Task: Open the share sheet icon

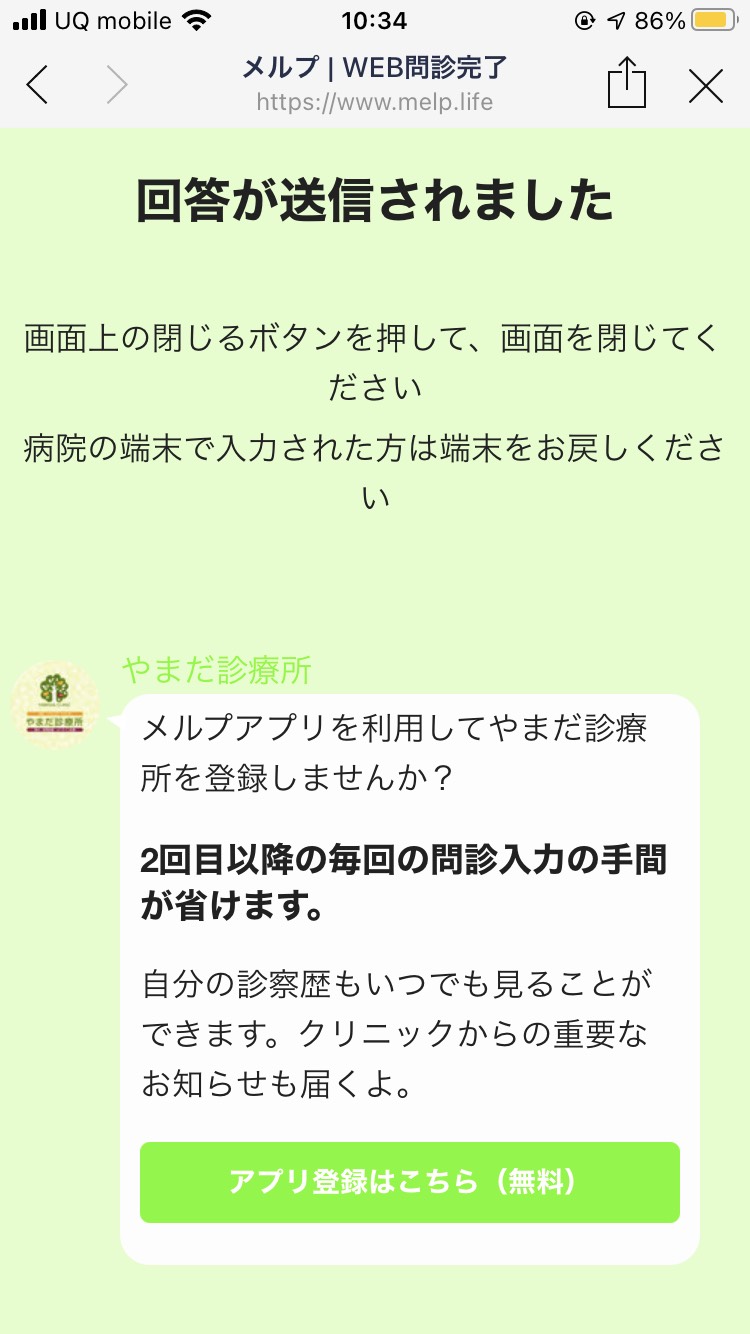Action: pos(627,82)
